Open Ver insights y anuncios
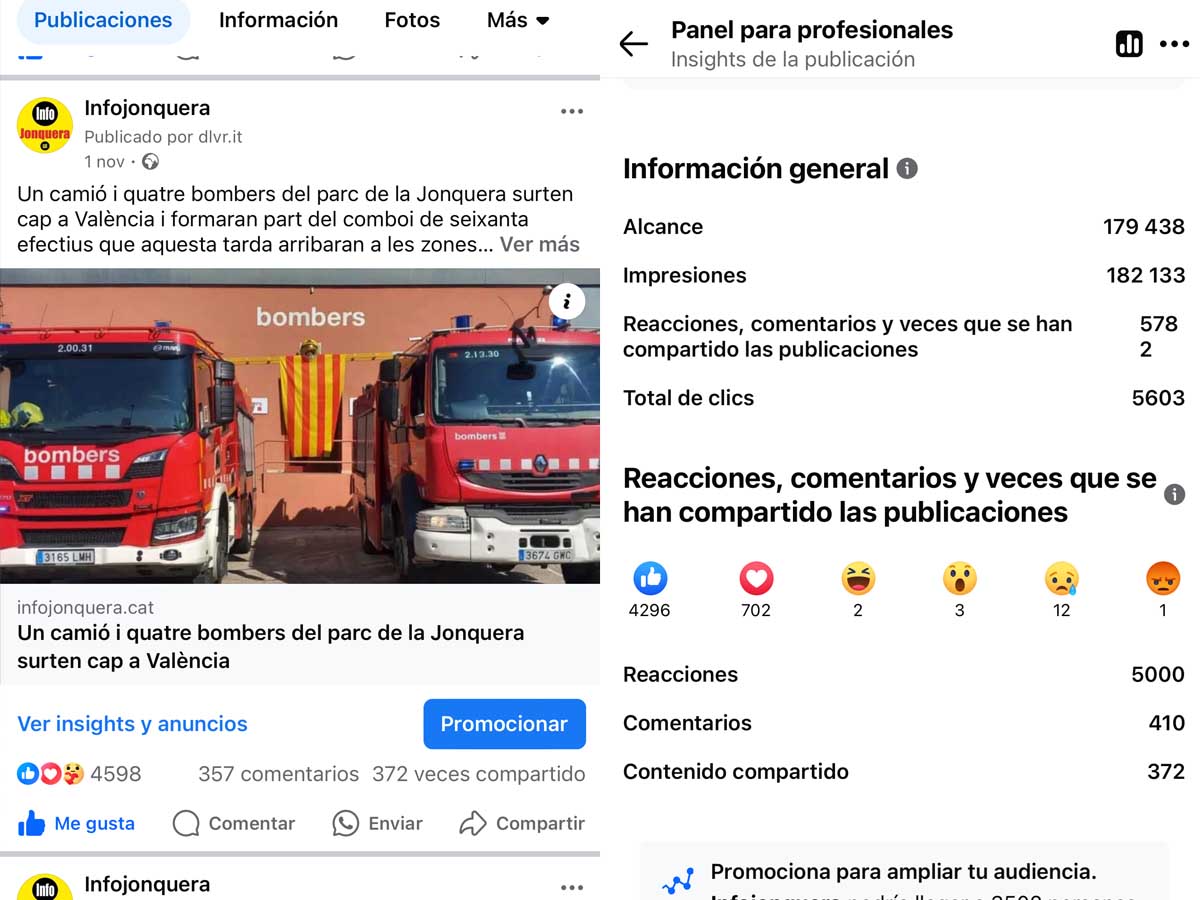The height and width of the screenshot is (900, 1200). tap(132, 724)
